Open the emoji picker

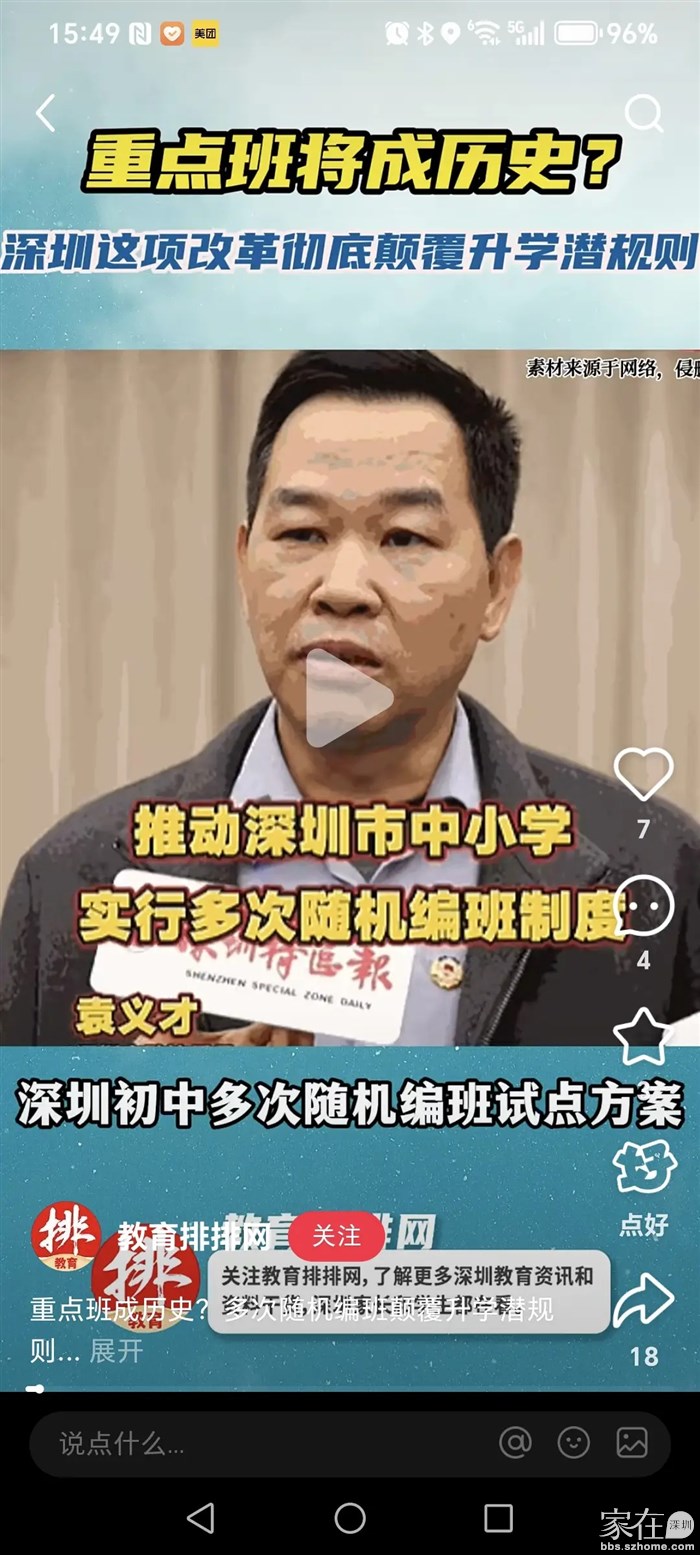[x=573, y=1442]
